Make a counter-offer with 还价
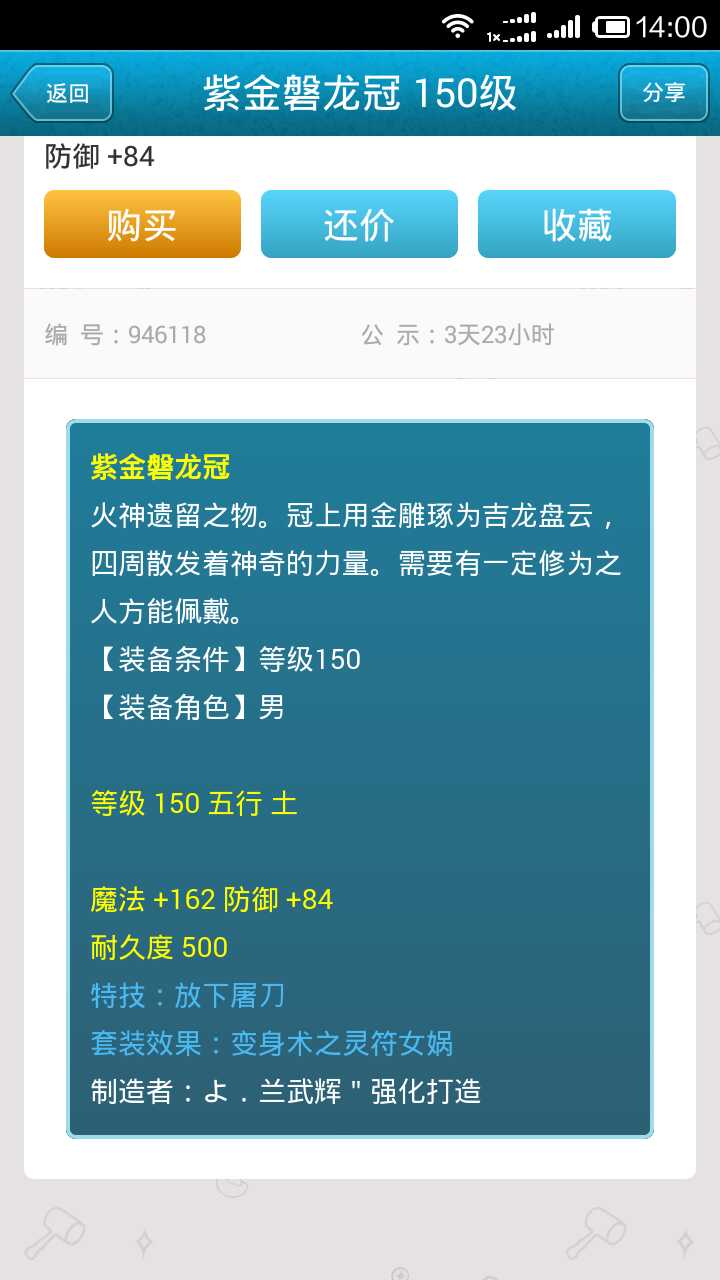Screen dimensions: 720x1280 pyautogui.click(x=359, y=225)
